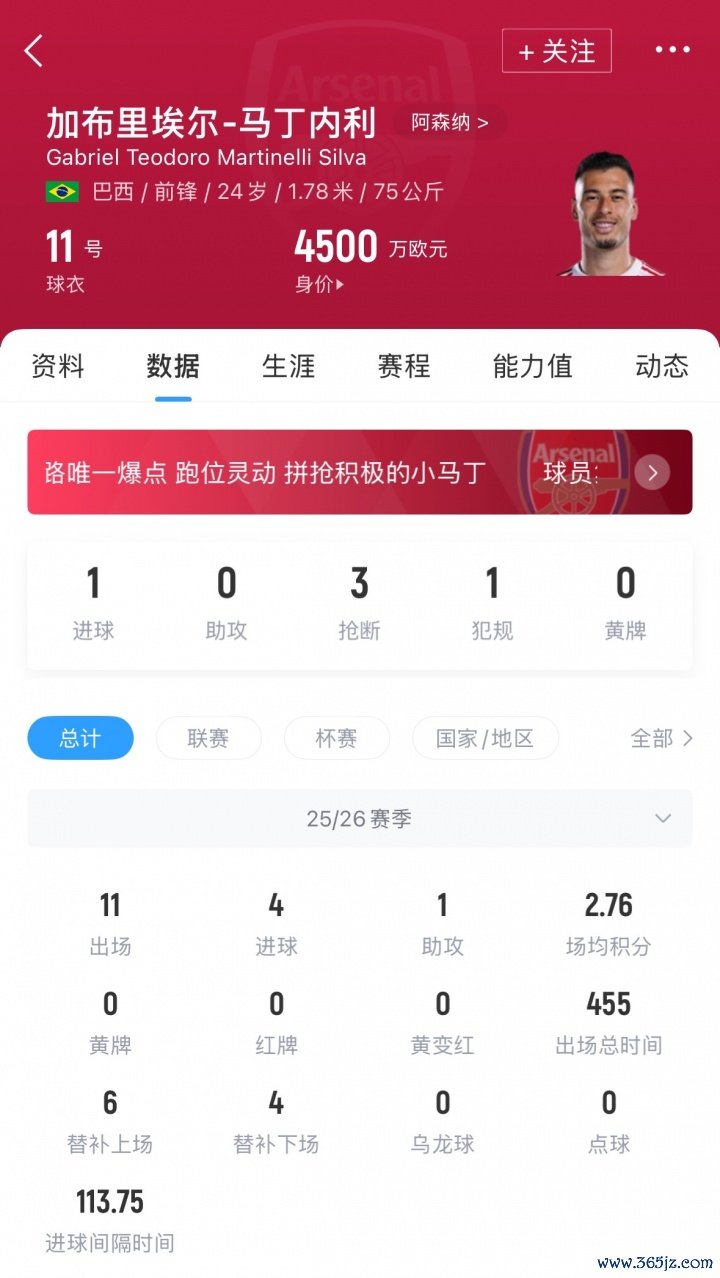Screen dimensions: 720x1278
Task: Open the three-dot overflow menu
Action: click(672, 50)
